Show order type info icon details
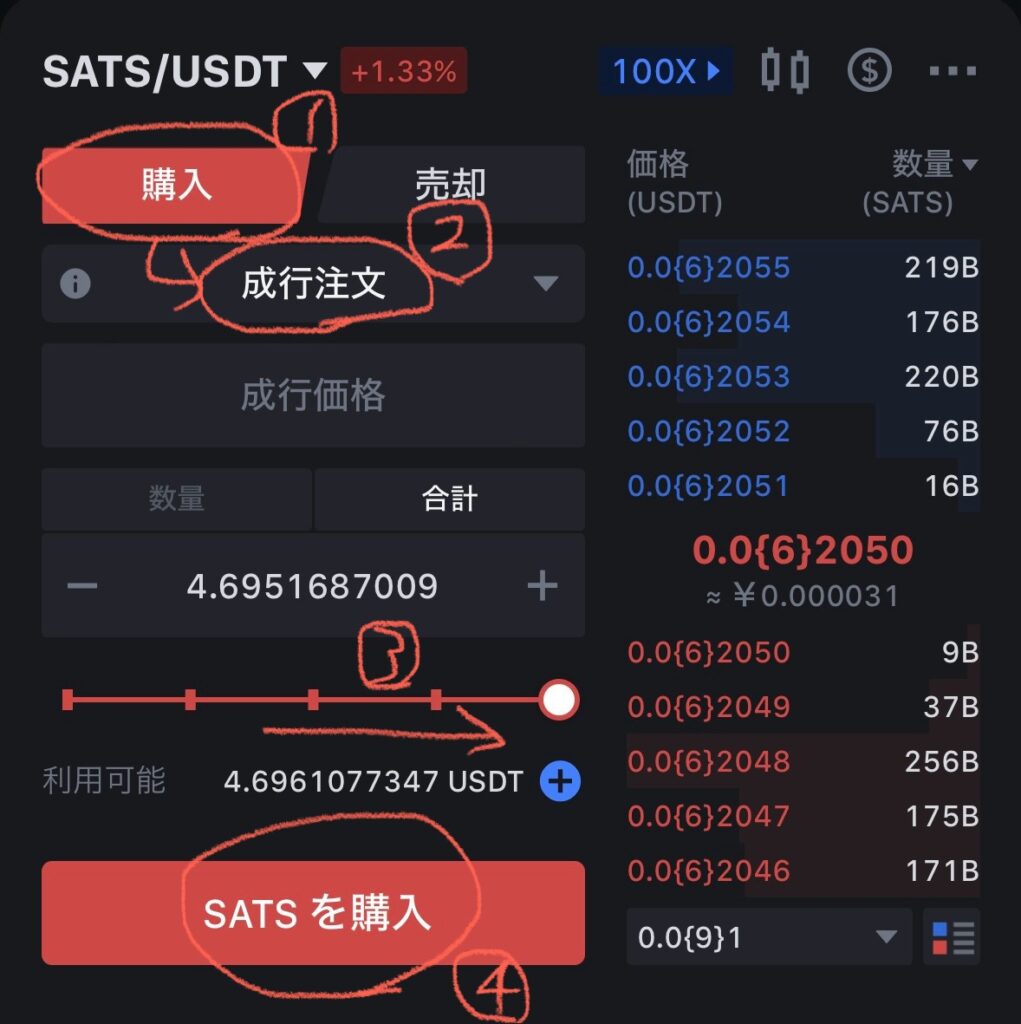Image resolution: width=1021 pixels, height=1024 pixels. pos(75,284)
